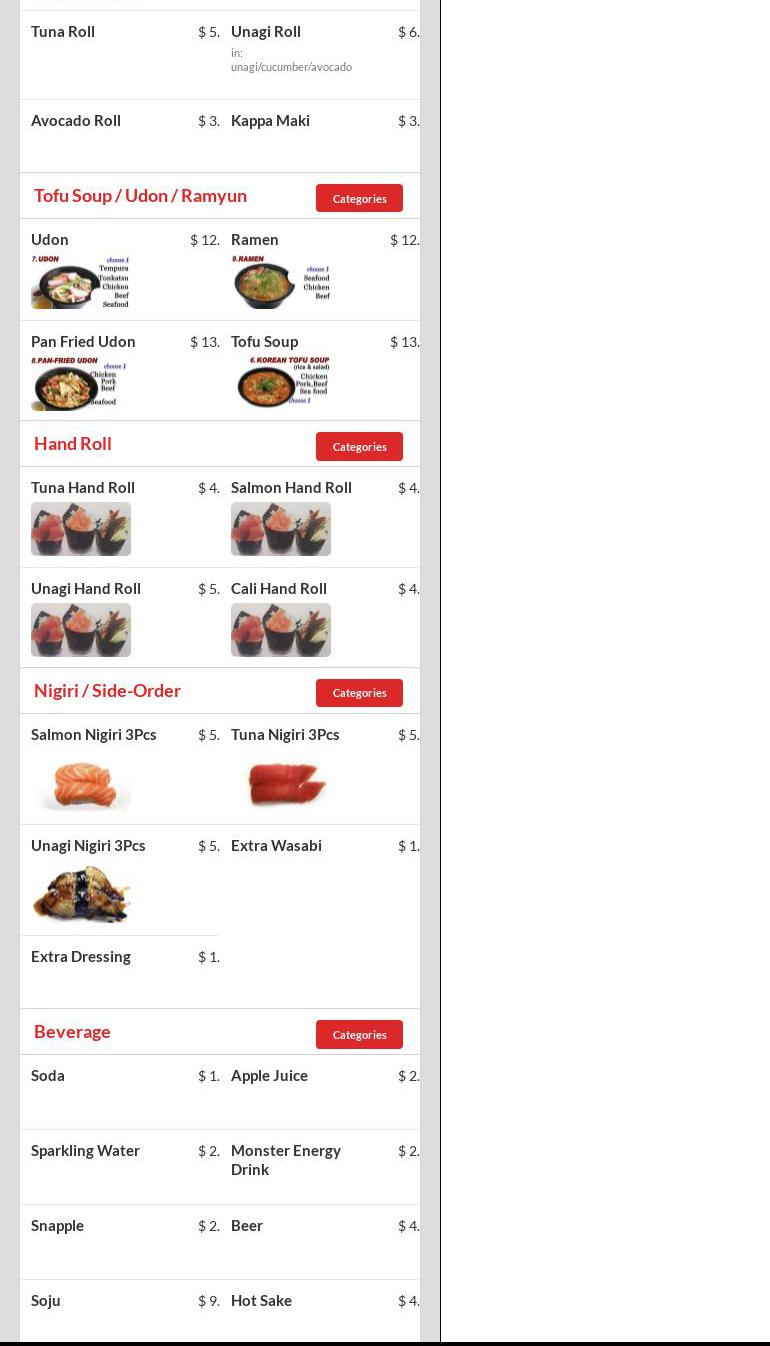This screenshot has height=1346, width=770.
Task: Add Extra Wasabi side order
Action: coord(276,846)
